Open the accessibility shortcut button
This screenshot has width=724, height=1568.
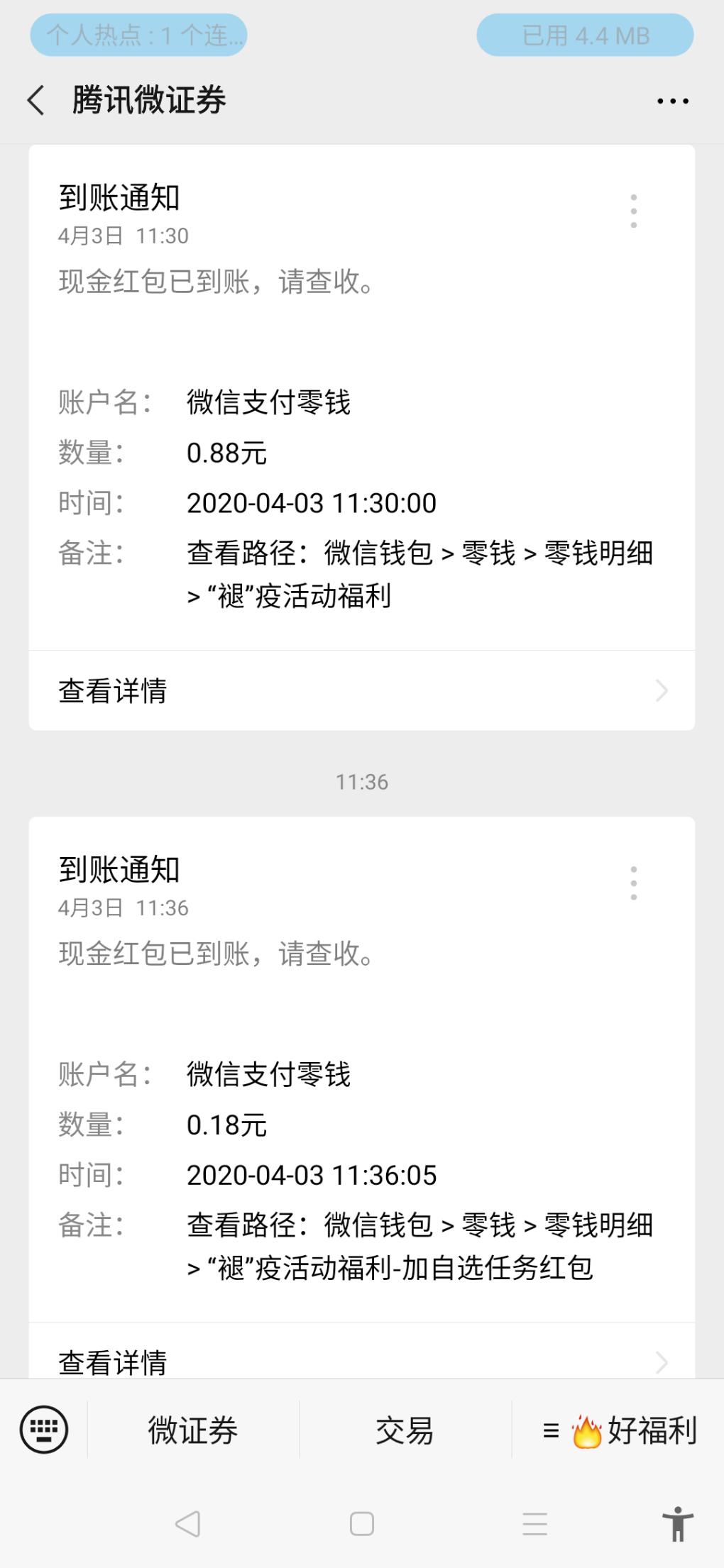(x=677, y=1524)
